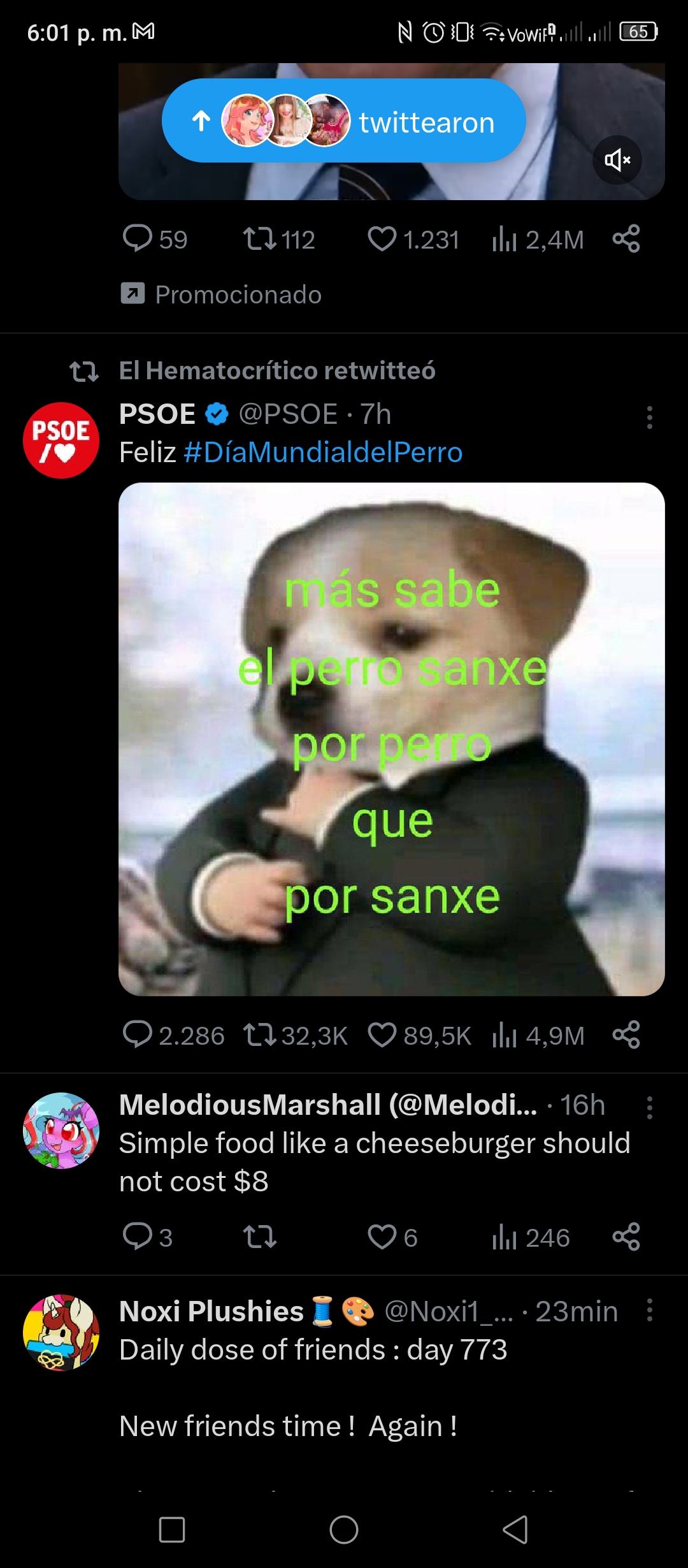This screenshot has width=688, height=1568.
Task: Open Noxi Plushies profile avatar
Action: tap(61, 1333)
